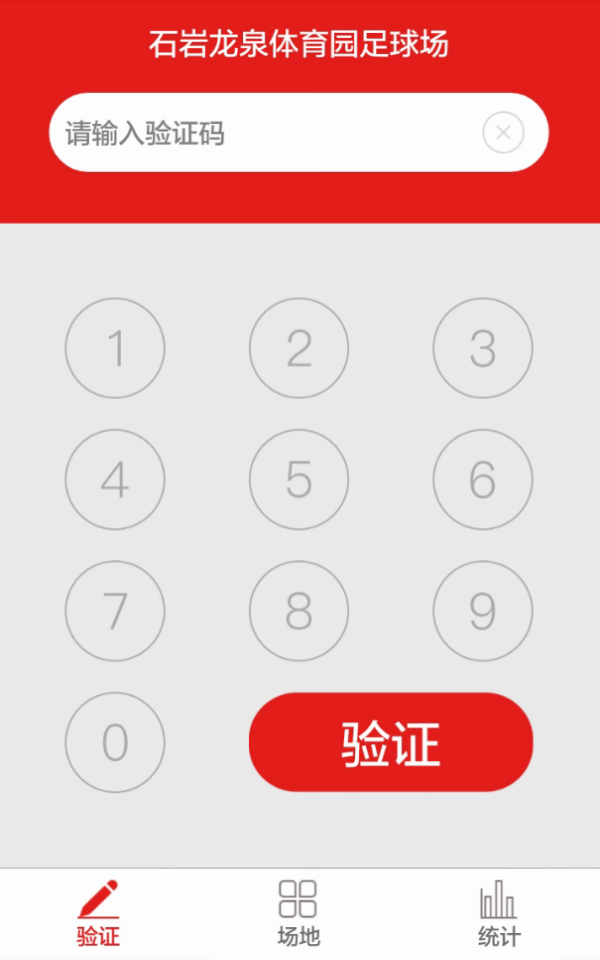The width and height of the screenshot is (600, 960).
Task: Tap keypad number 6
Action: pos(483,479)
